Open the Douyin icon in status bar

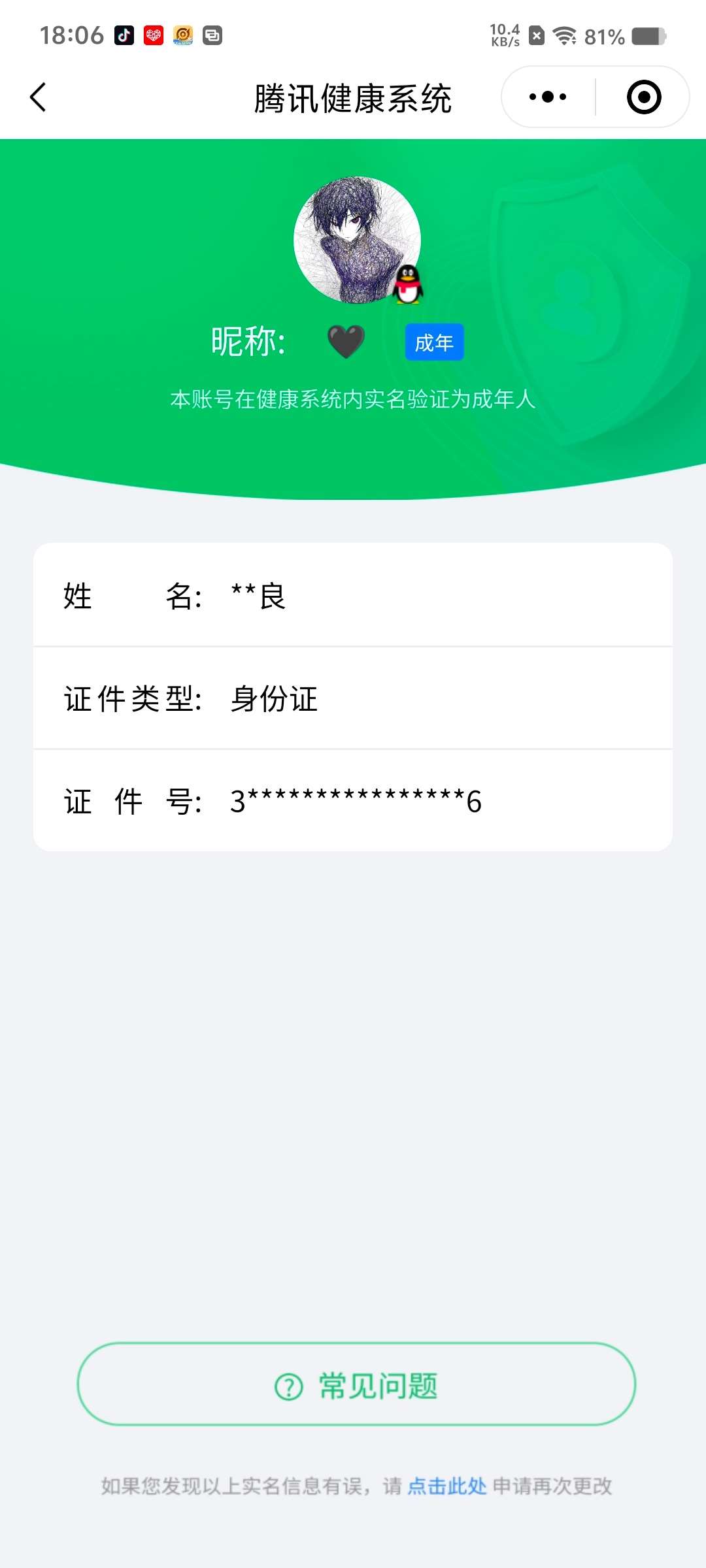coord(125,36)
